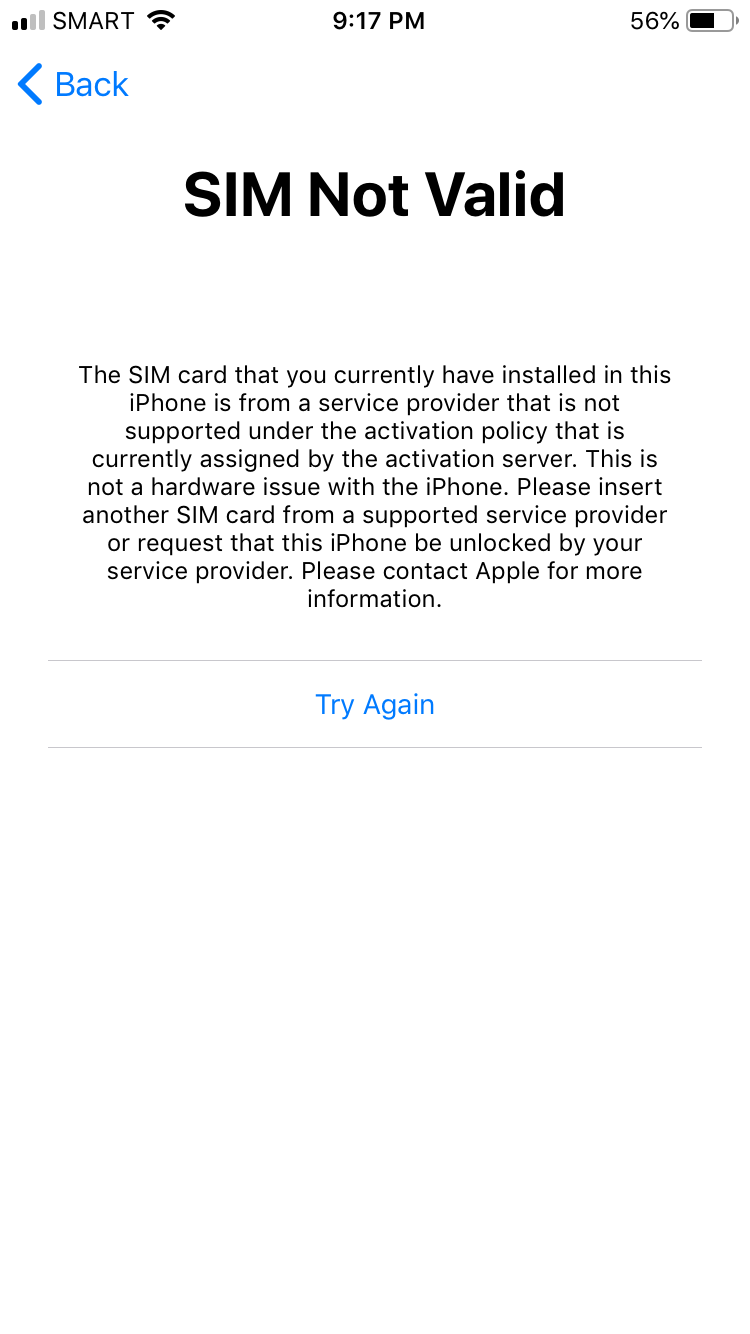Select the activation error message paragraph
Image resolution: width=750 pixels, height=1334 pixels.
tap(375, 486)
